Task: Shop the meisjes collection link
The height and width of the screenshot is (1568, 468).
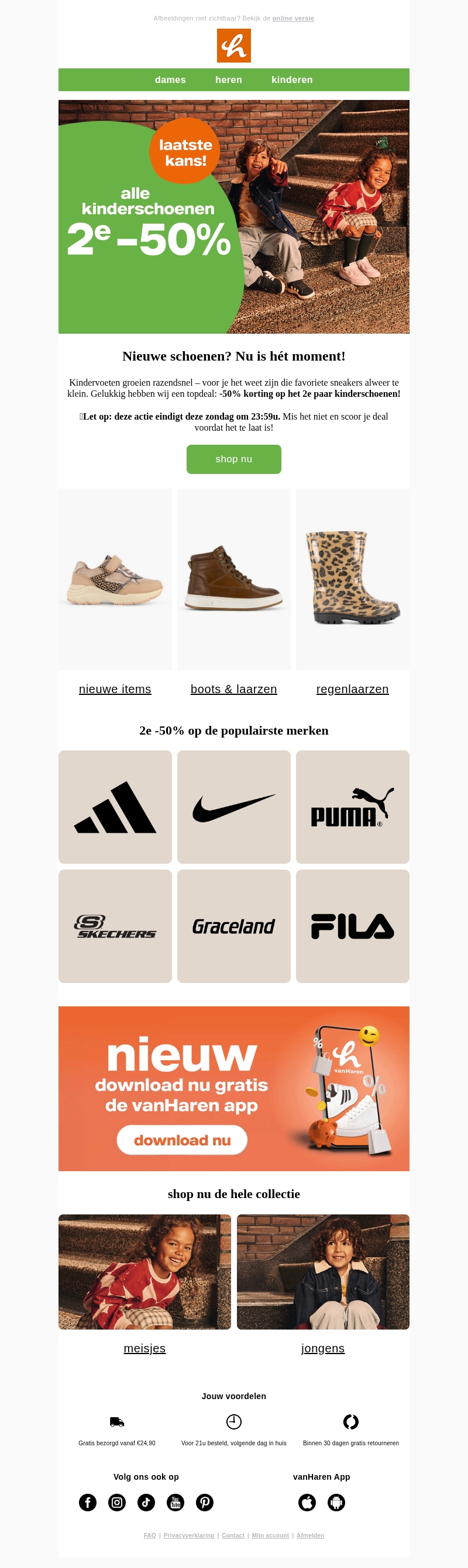Action: point(144,1348)
